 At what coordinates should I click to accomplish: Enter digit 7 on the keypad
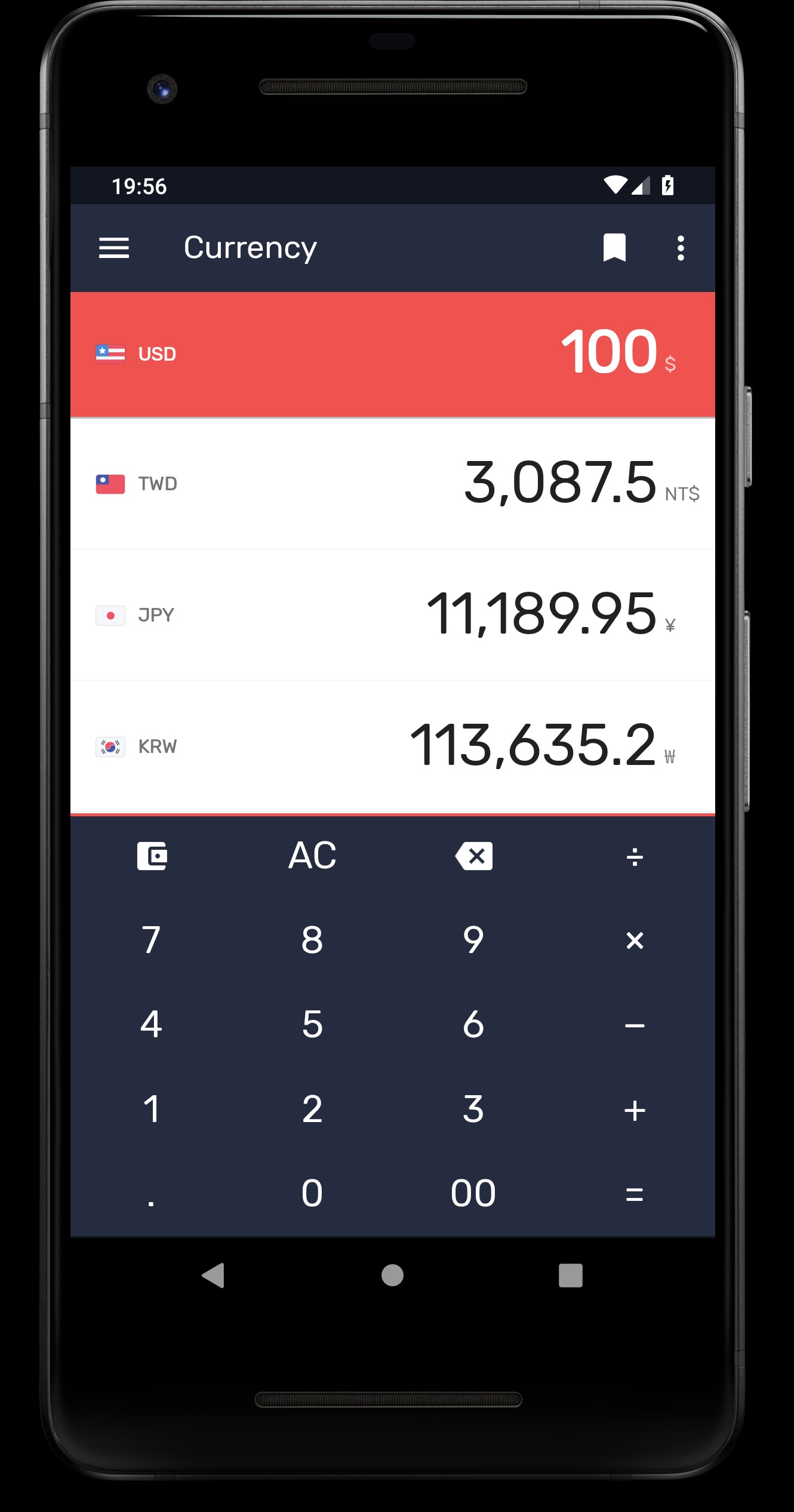click(151, 940)
